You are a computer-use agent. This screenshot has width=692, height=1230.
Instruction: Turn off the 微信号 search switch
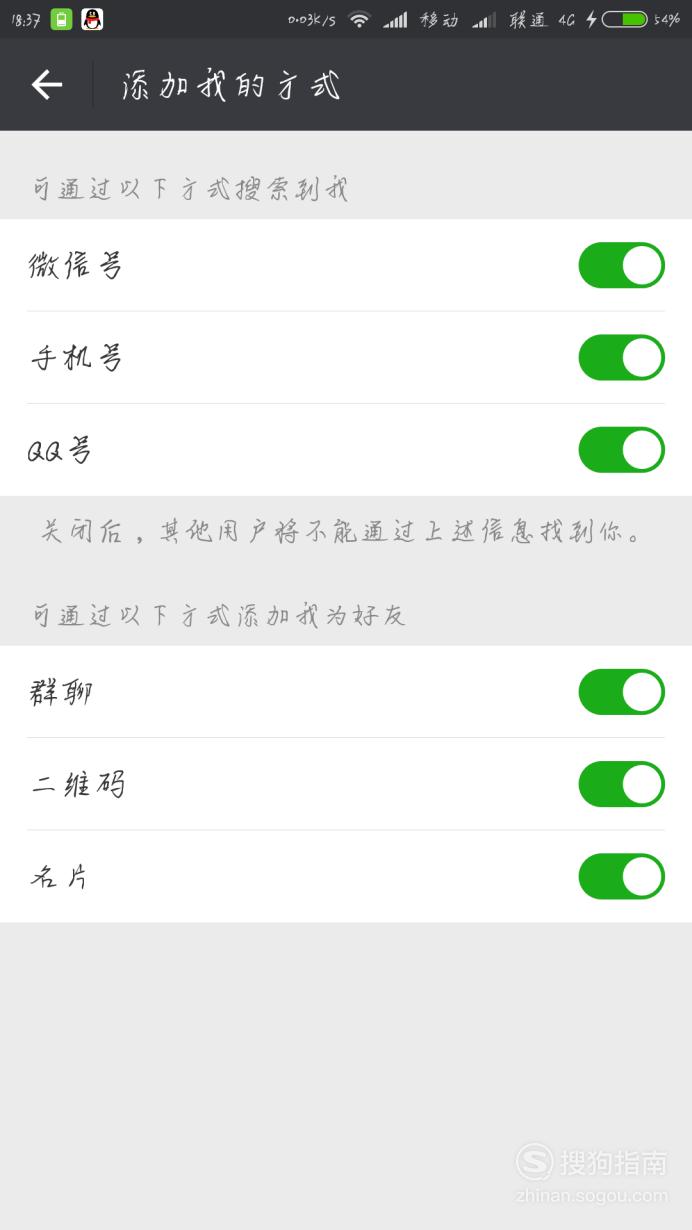(621, 265)
